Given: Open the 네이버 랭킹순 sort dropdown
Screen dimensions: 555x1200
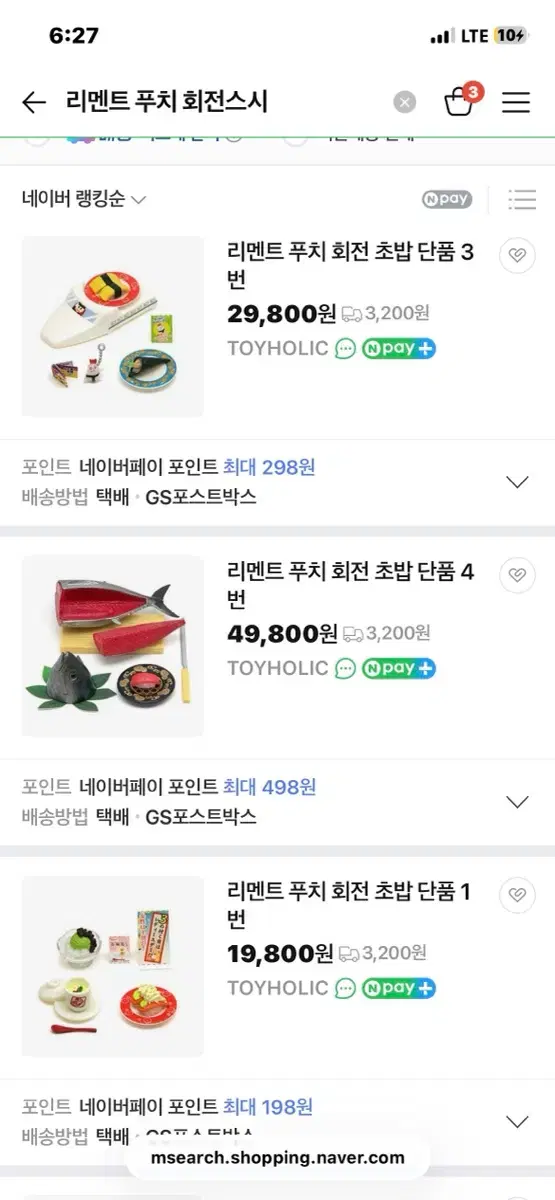Looking at the screenshot, I should pos(84,199).
